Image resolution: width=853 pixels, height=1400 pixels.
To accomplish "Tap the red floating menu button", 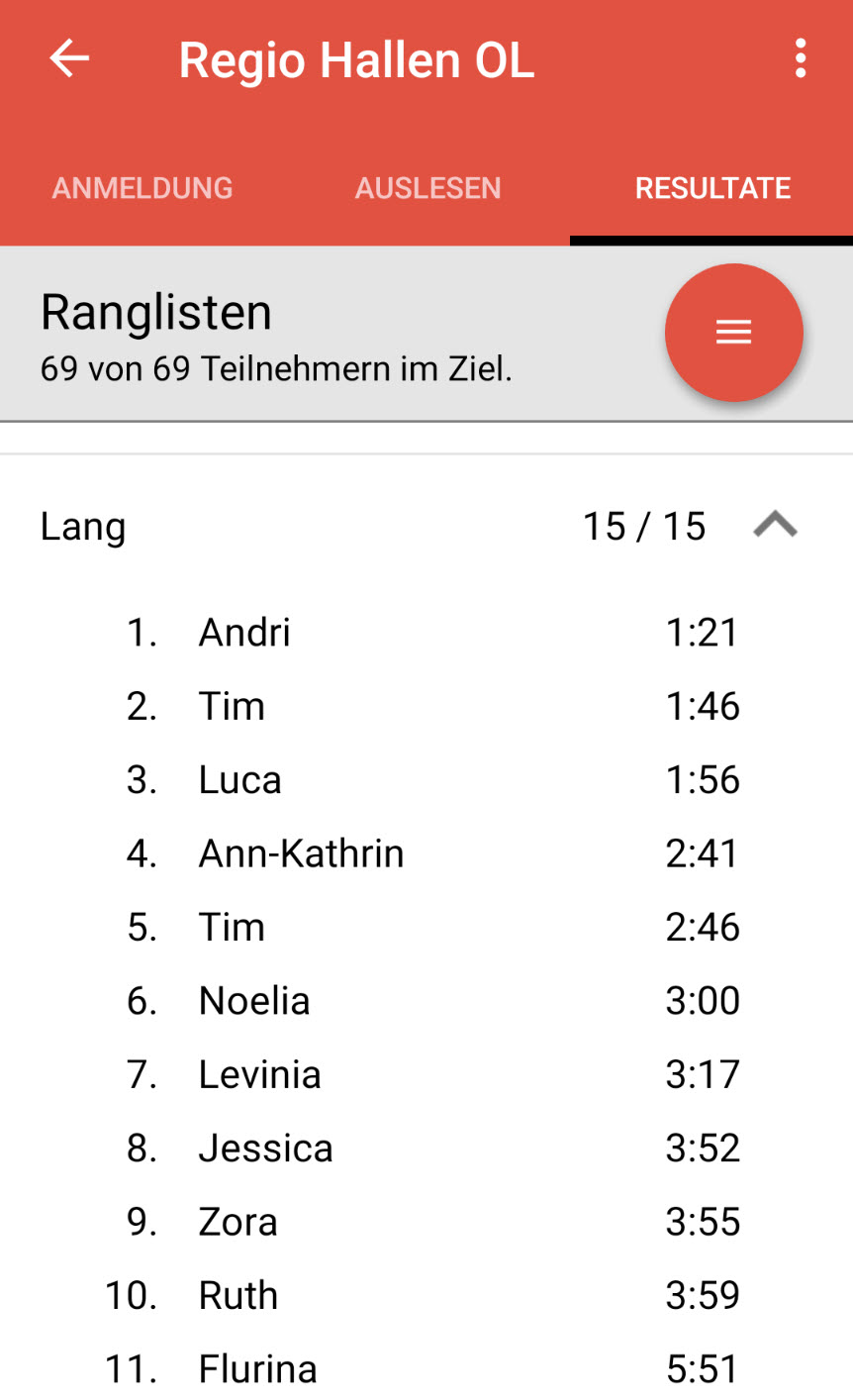I will point(733,333).
